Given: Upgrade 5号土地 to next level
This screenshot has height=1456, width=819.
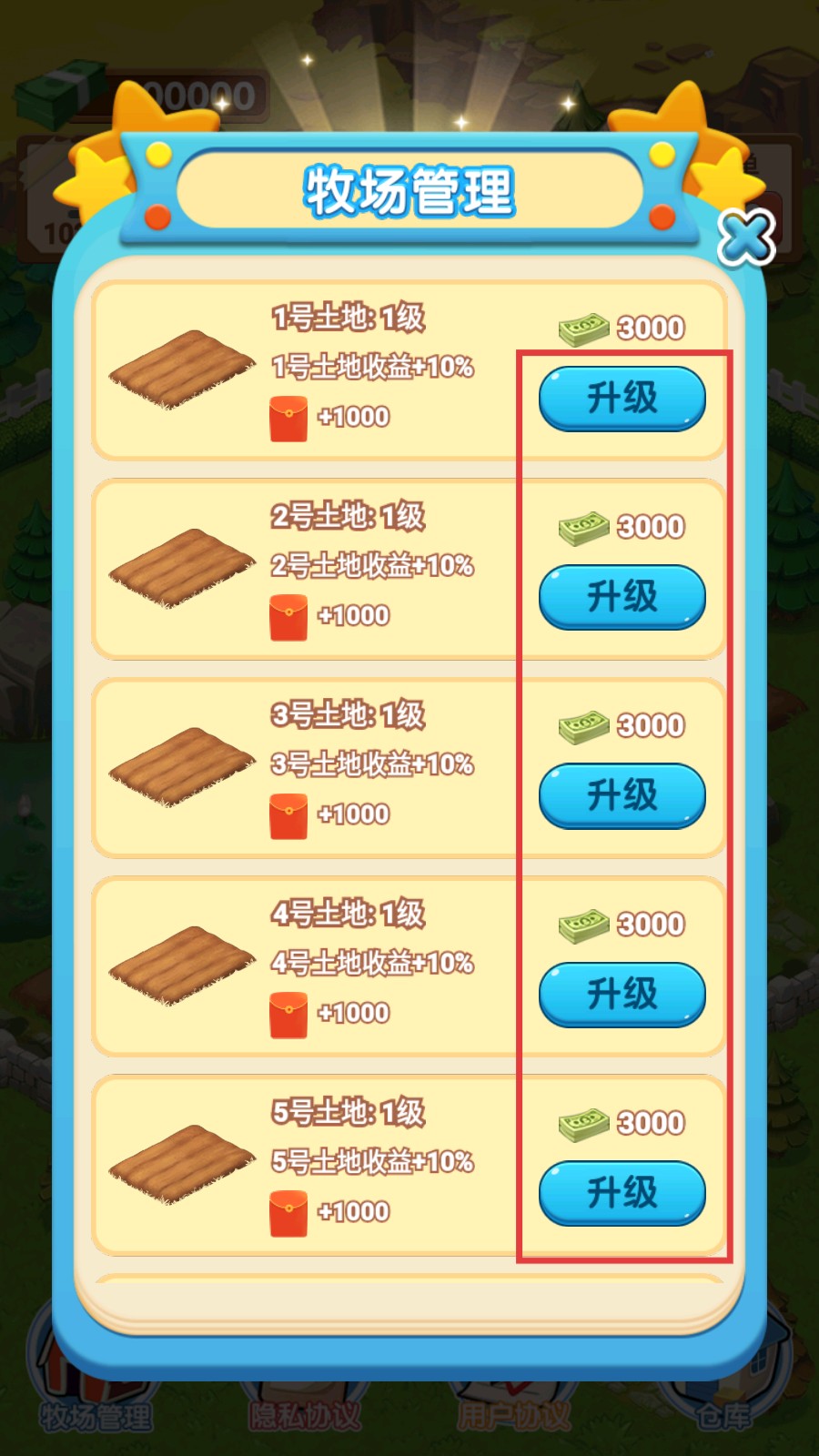Looking at the screenshot, I should click(x=622, y=1192).
